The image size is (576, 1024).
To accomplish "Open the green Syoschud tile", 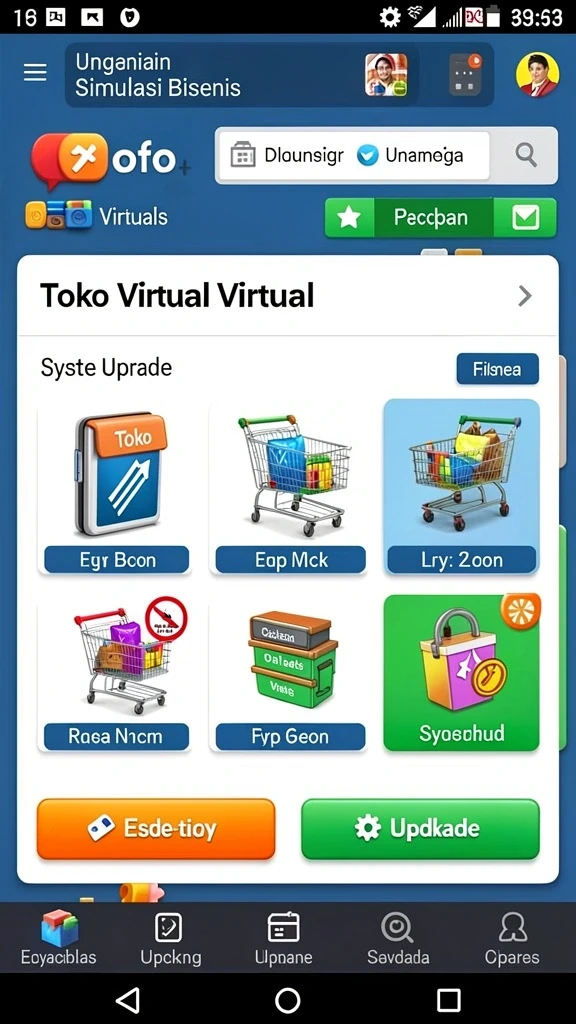I will coord(461,673).
